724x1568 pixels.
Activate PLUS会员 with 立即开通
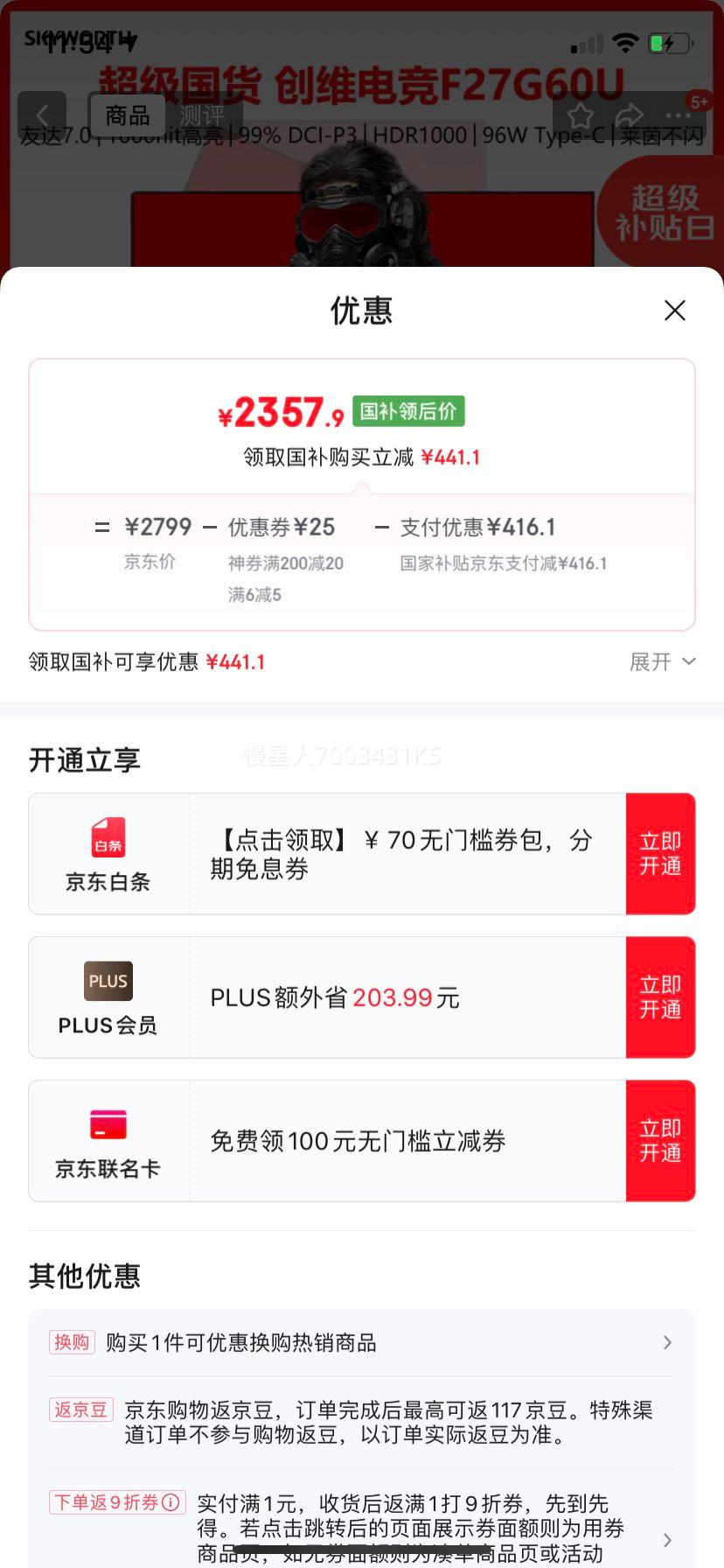click(x=660, y=997)
